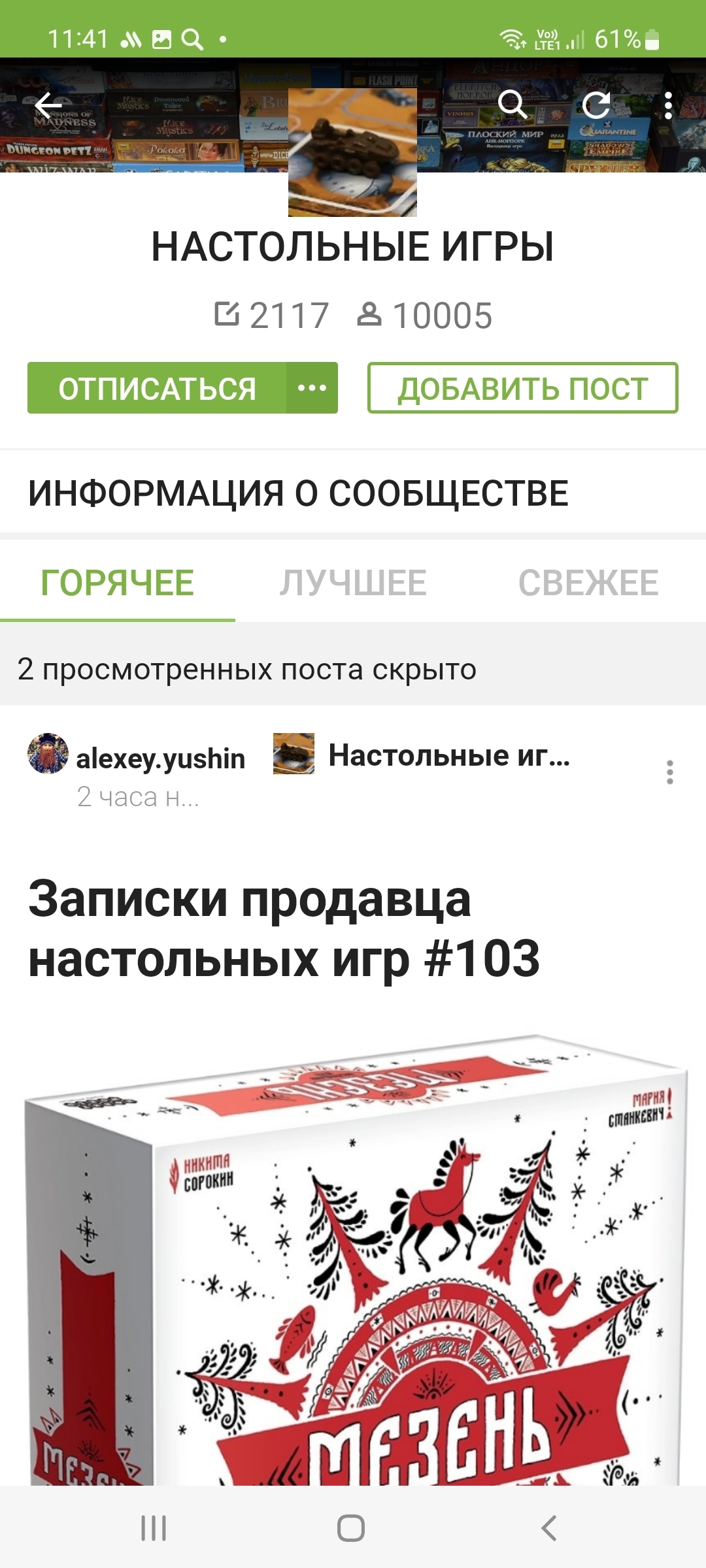Switch to the Свежее tab
Viewport: 706px width, 1568px height.
pyautogui.click(x=588, y=583)
